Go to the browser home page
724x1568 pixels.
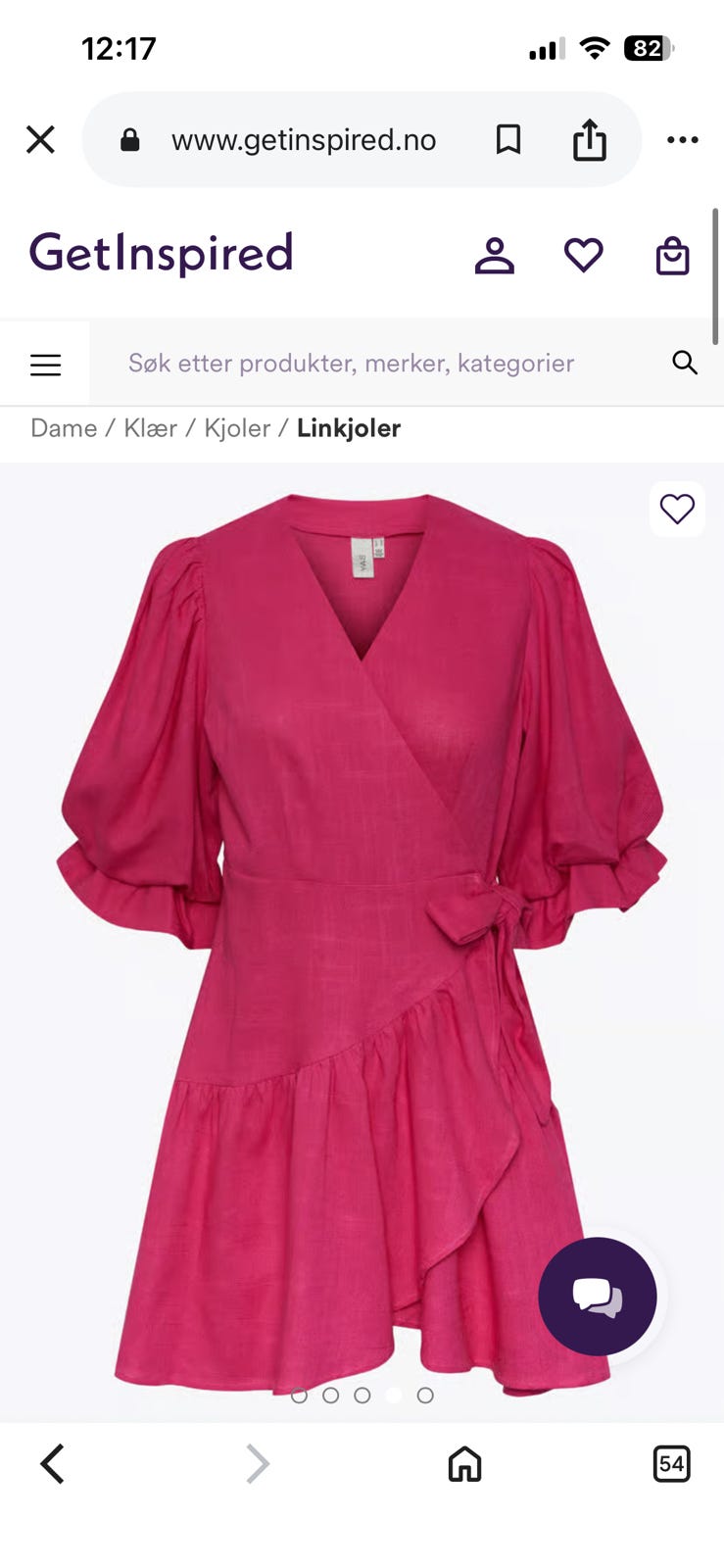coord(464,1464)
